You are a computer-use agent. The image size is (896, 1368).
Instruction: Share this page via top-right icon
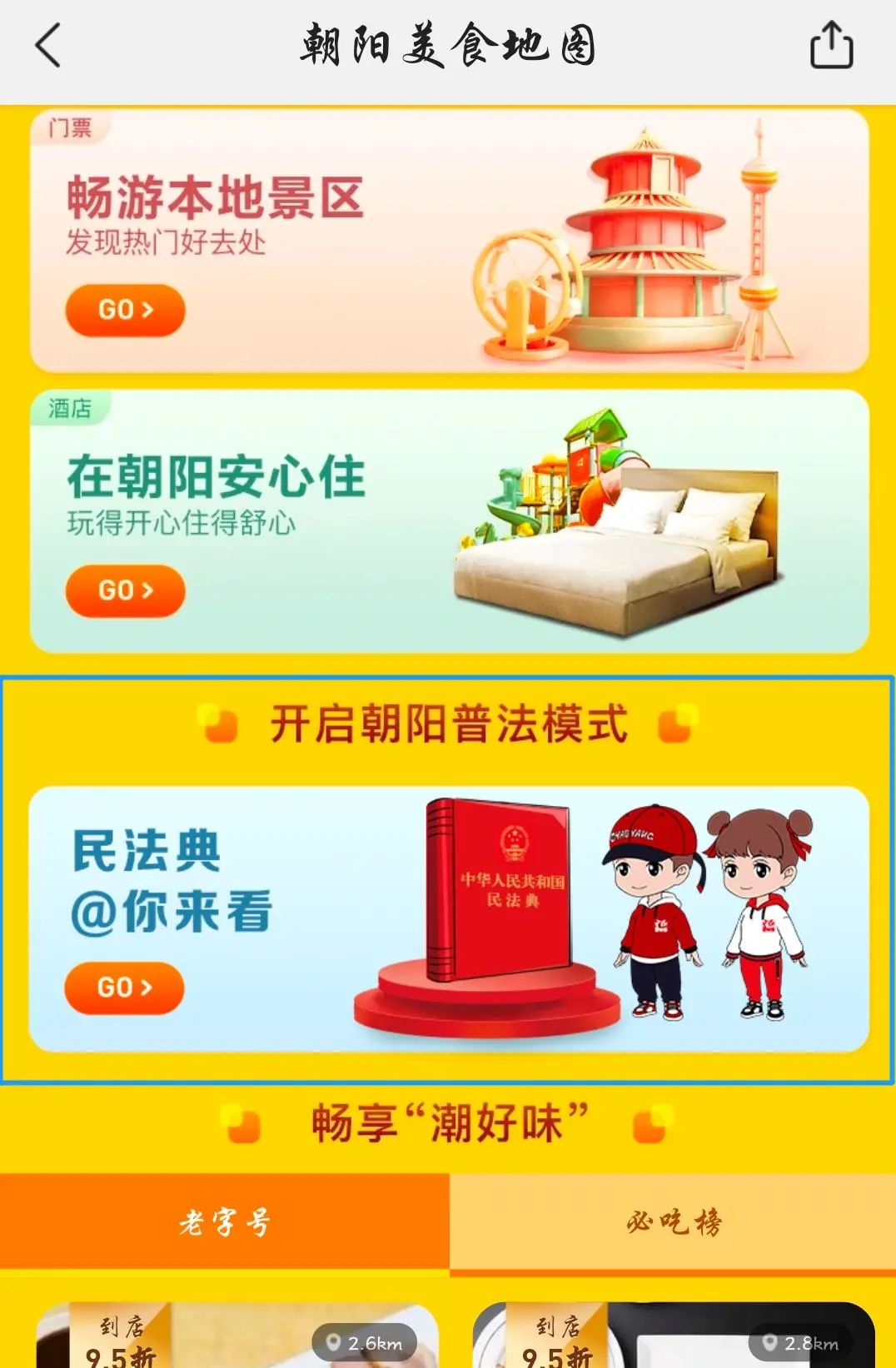[831, 45]
